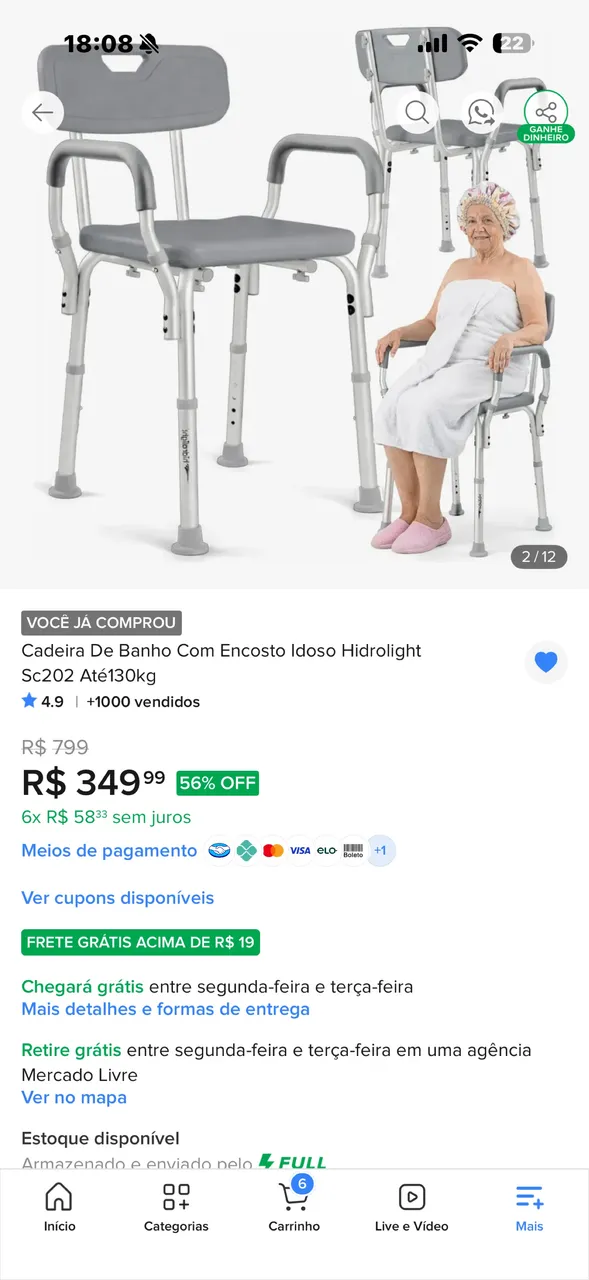Viewport: 589px width, 1280px height.
Task: Tap the Ganhe Dinheiro share icon
Action: coord(546,115)
